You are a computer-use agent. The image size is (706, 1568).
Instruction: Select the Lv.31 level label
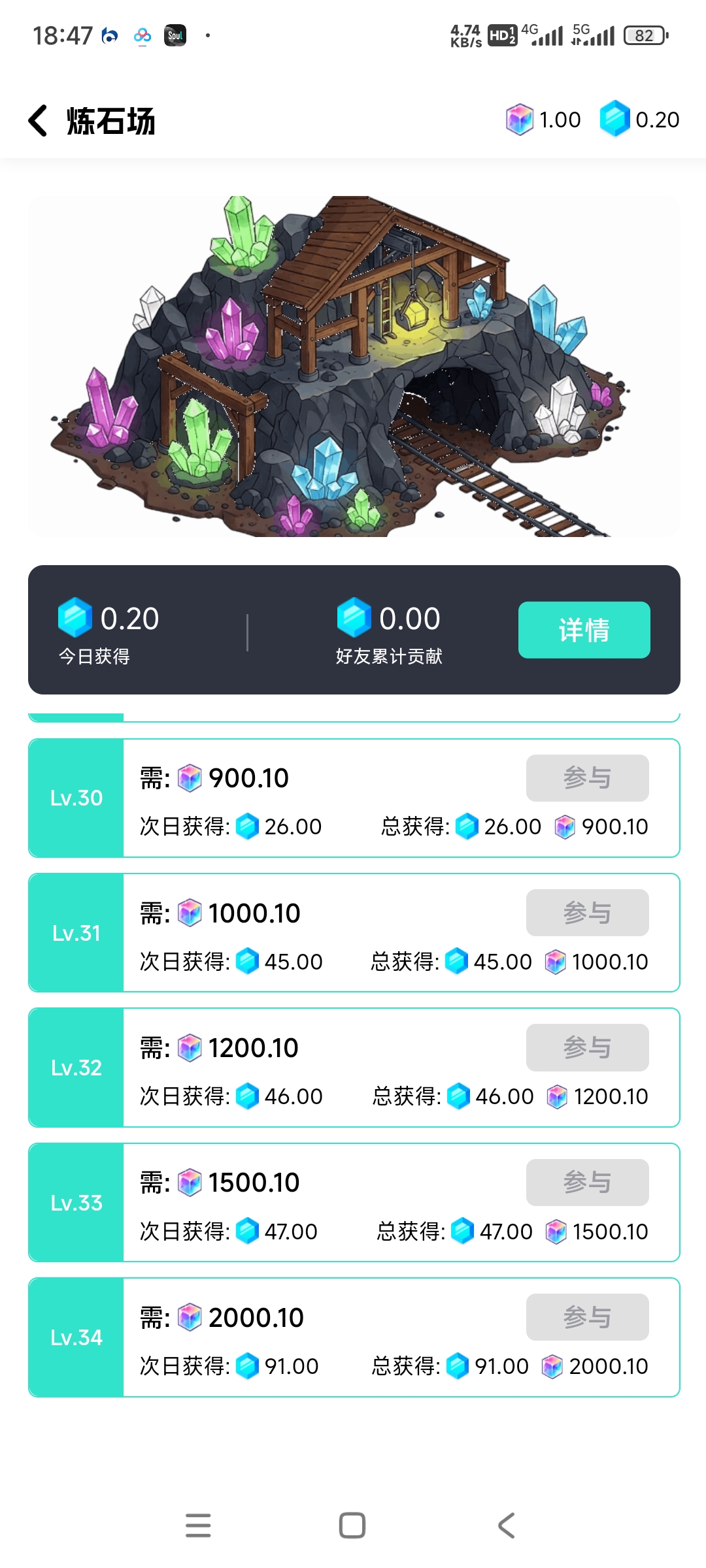click(x=76, y=933)
